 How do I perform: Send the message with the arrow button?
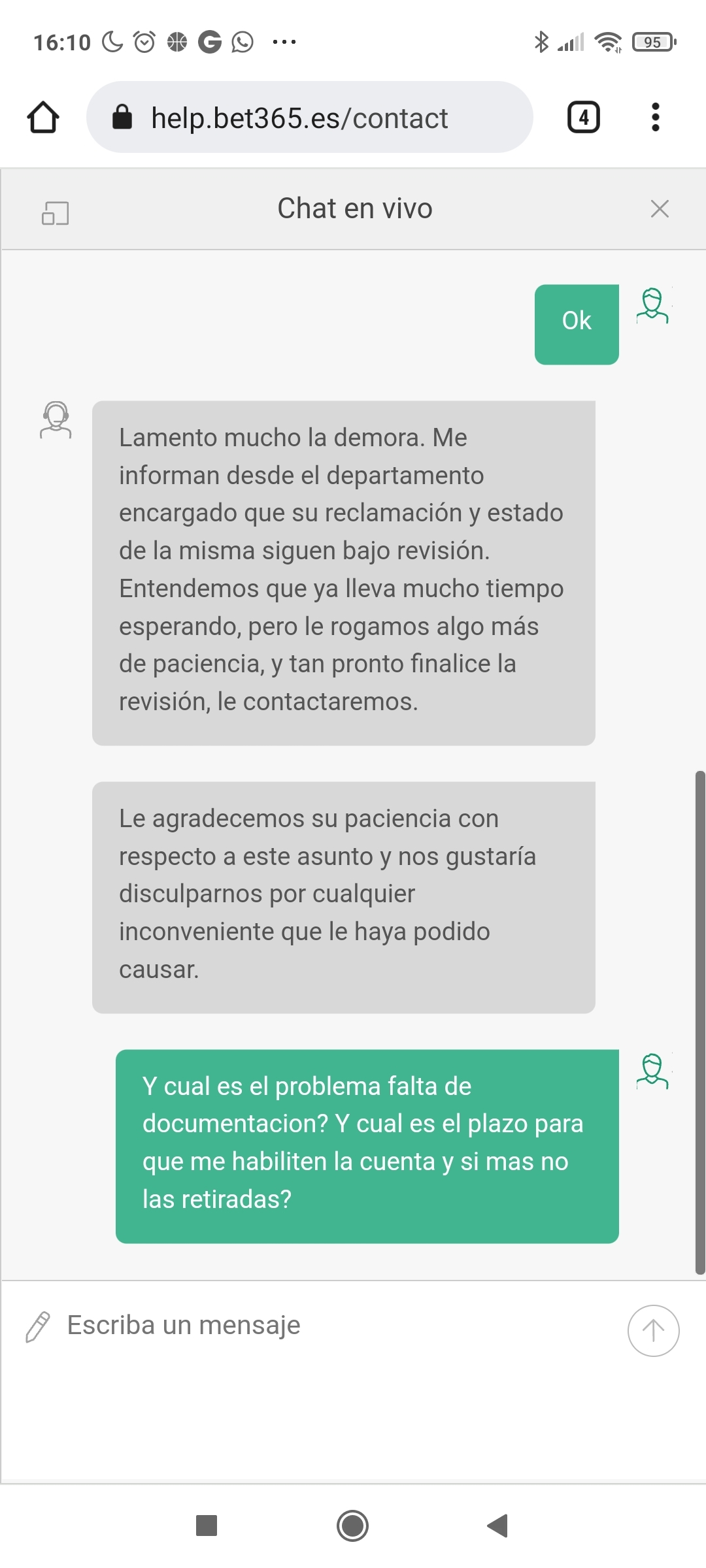point(653,1330)
